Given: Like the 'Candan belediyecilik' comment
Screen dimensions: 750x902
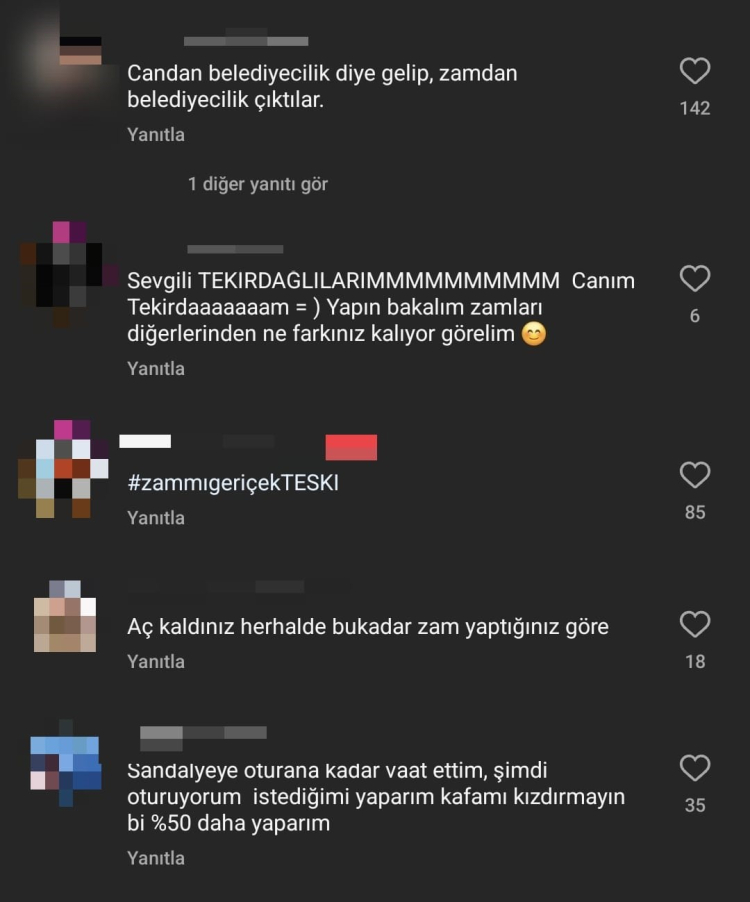Looking at the screenshot, I should (694, 71).
